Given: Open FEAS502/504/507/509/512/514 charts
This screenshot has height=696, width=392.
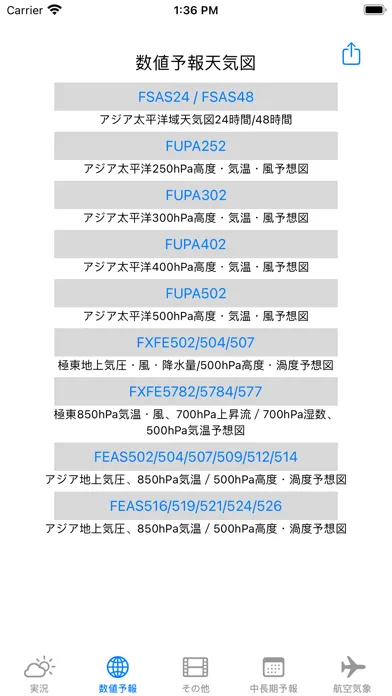Looking at the screenshot, I should (196, 457).
